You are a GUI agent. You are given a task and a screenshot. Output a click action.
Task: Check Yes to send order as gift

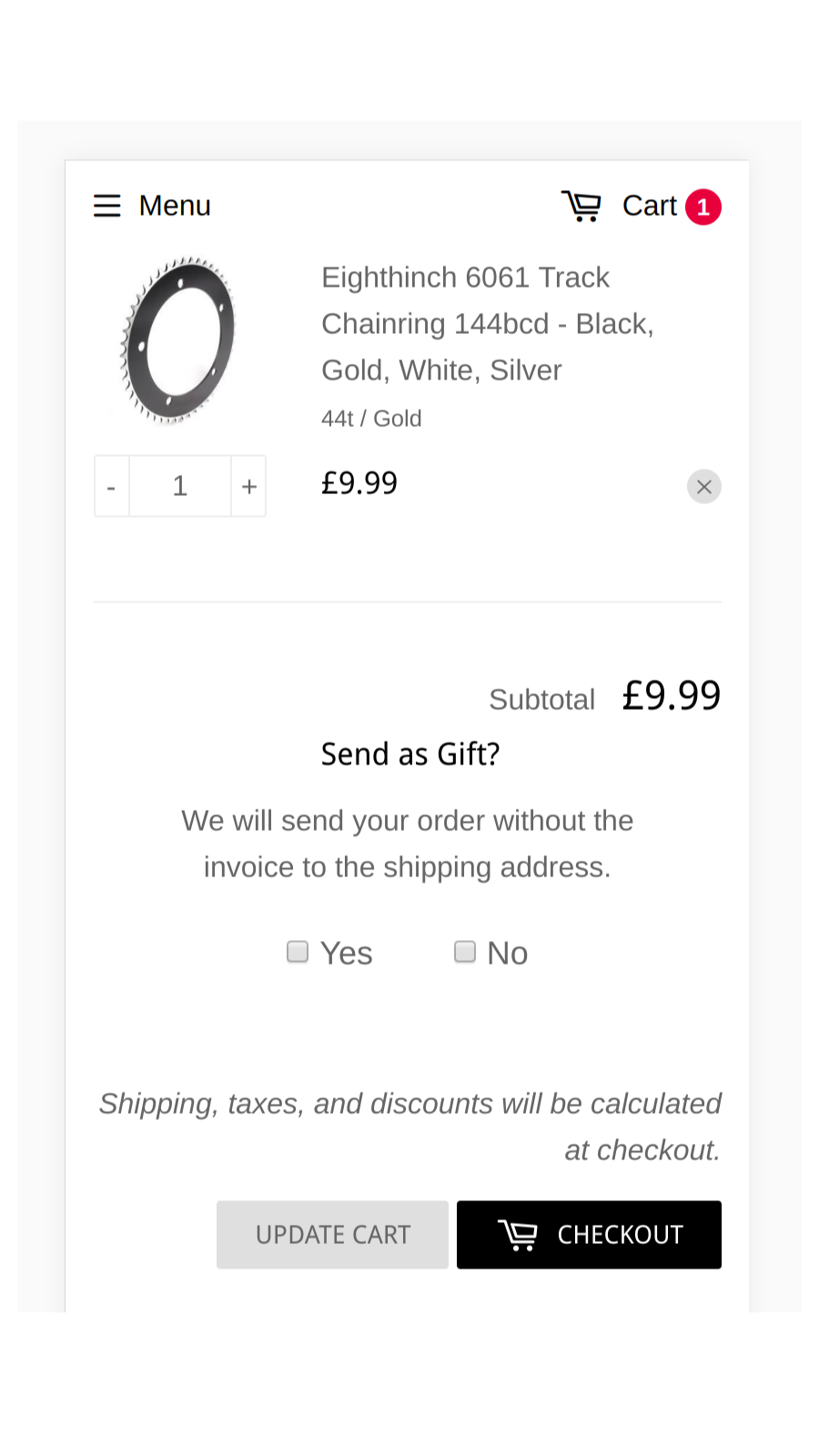[298, 951]
